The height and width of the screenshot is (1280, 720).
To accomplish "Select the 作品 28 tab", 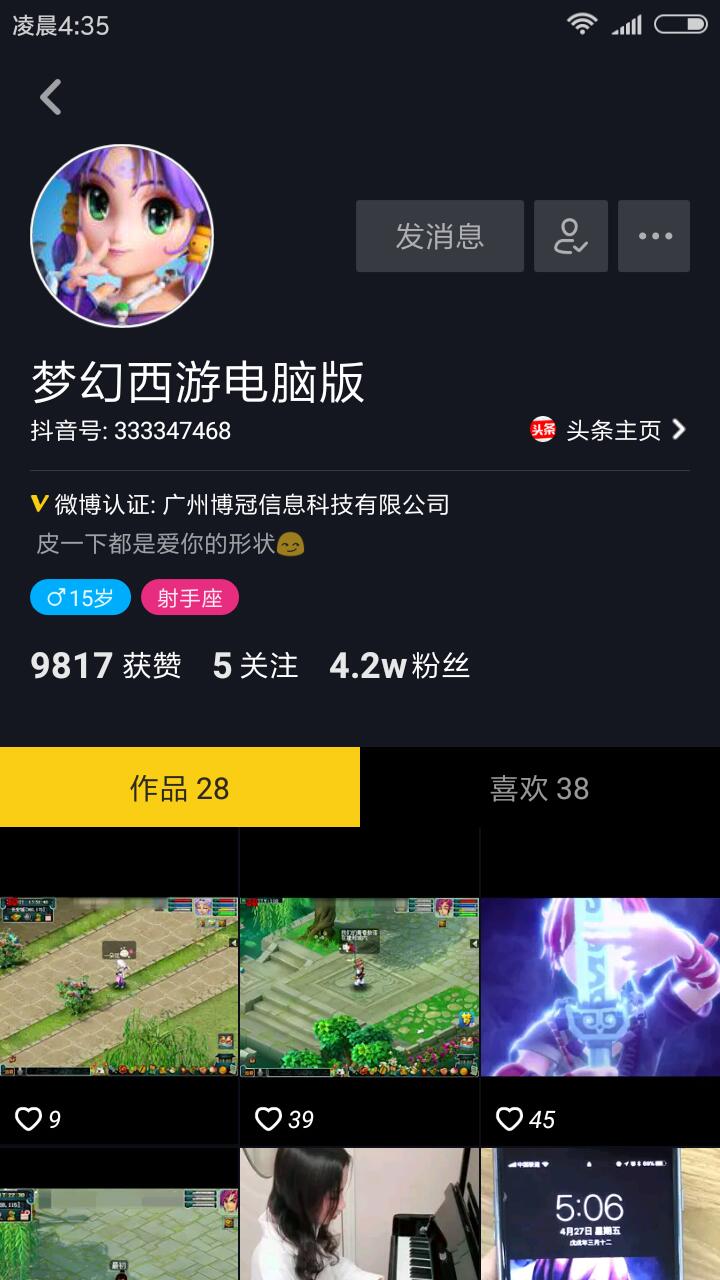I will click(x=180, y=788).
